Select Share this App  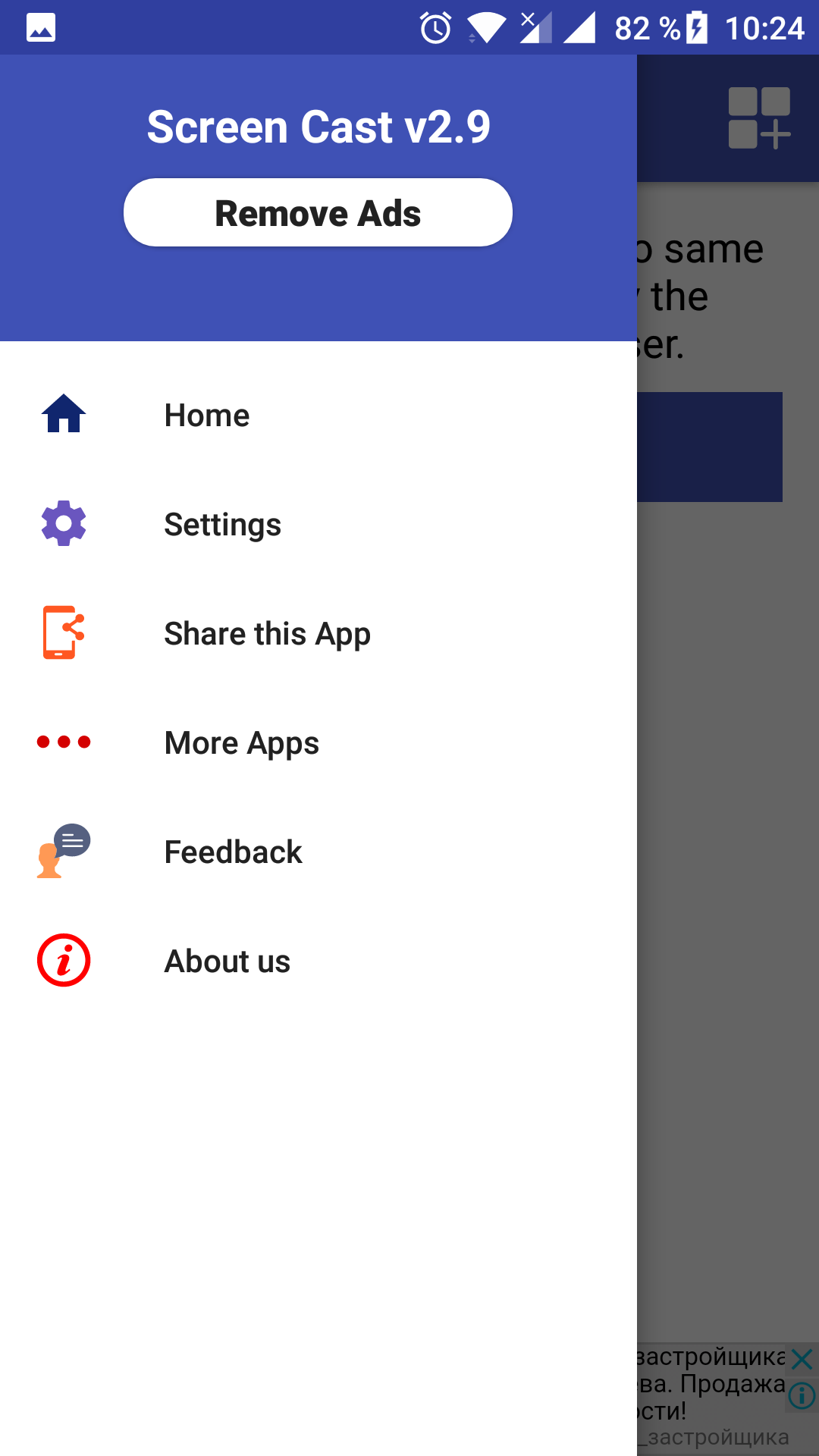tap(318, 633)
